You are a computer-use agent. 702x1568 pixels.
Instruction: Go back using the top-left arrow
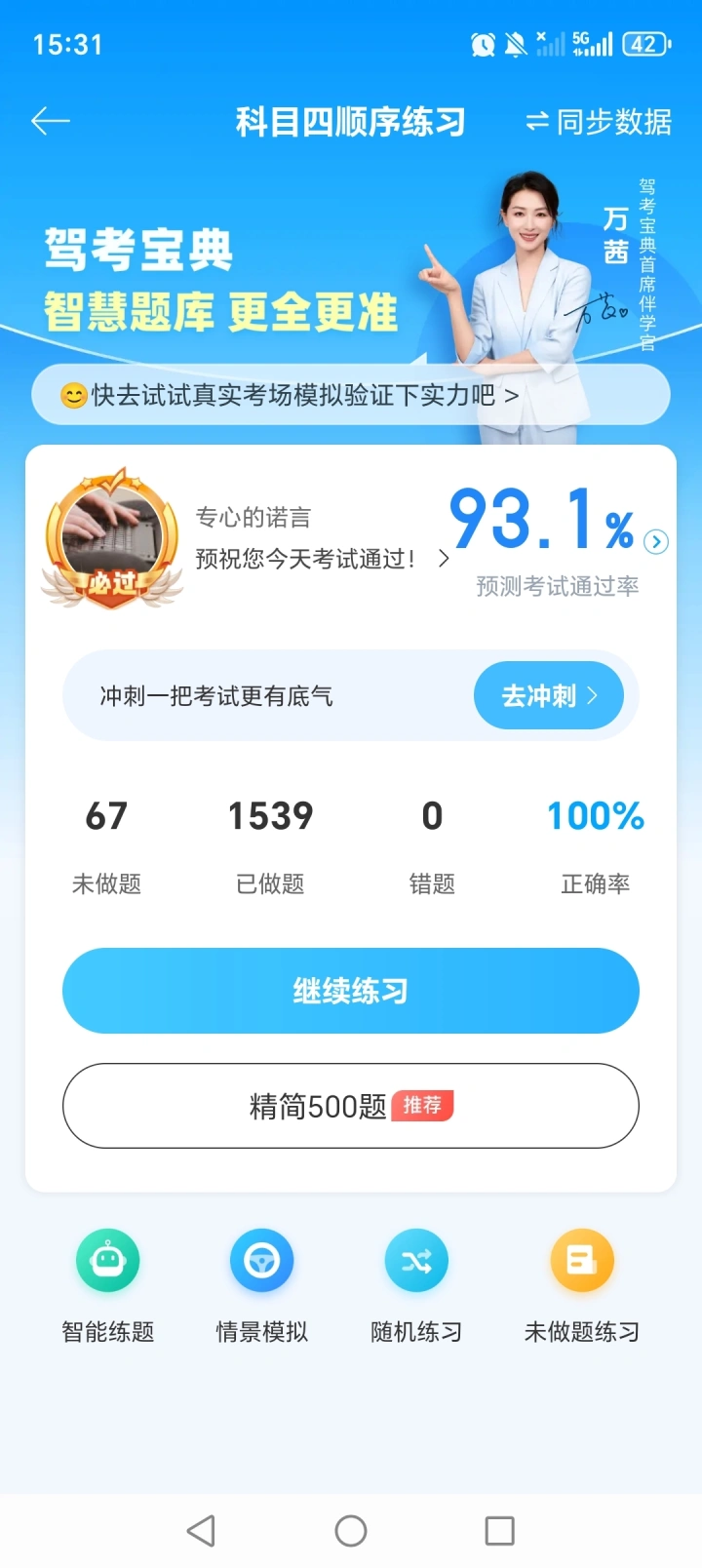(51, 121)
